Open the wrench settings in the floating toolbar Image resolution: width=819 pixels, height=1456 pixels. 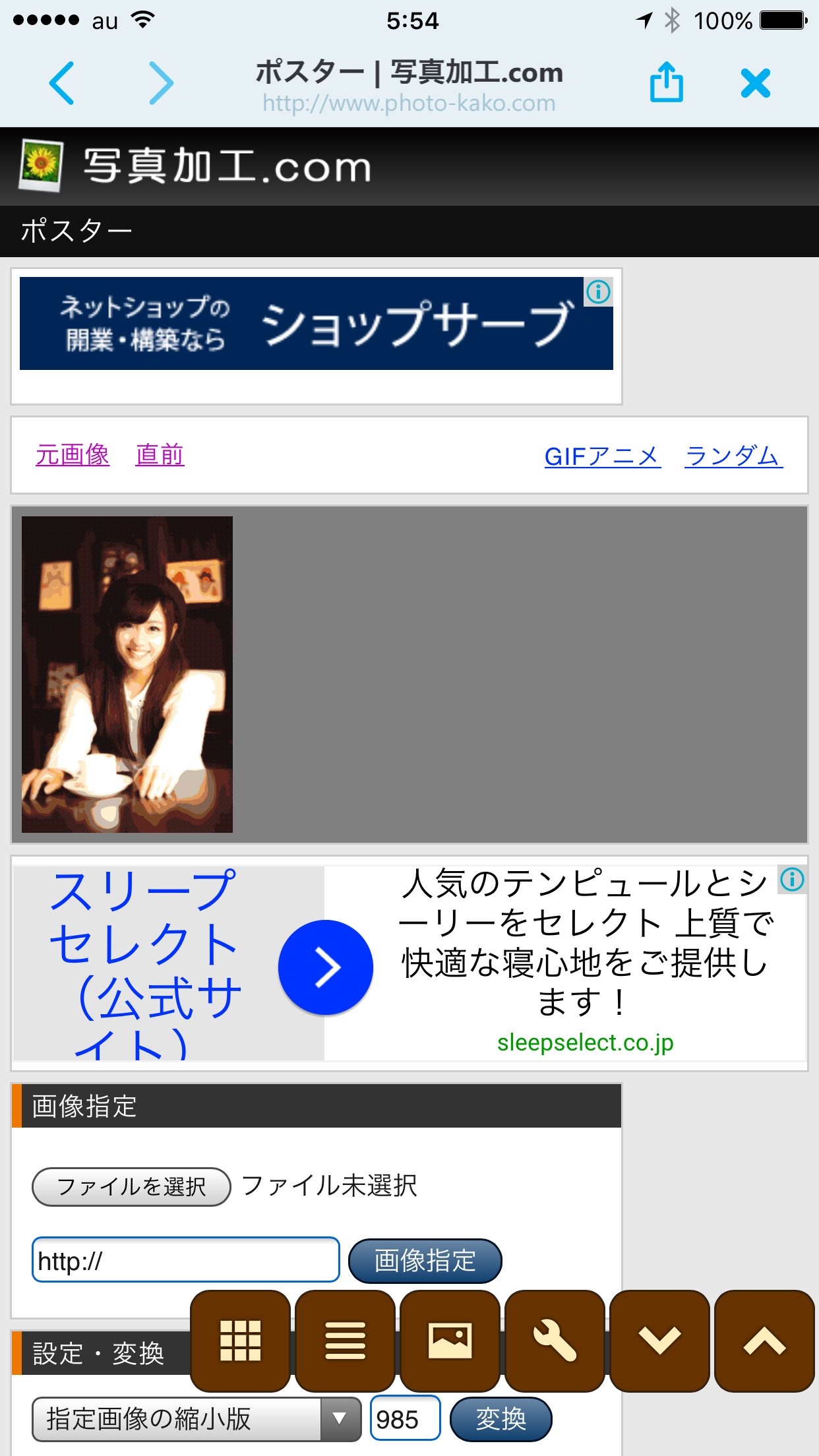click(x=555, y=1341)
